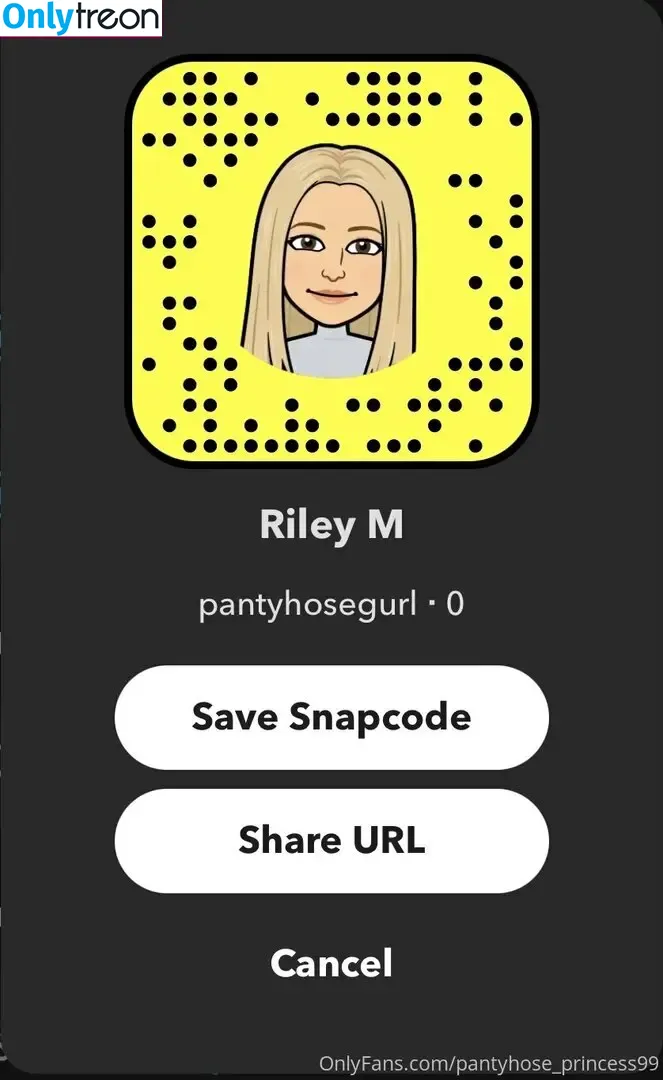Save the Snapcode for Riley M
The image size is (663, 1080).
point(331,717)
